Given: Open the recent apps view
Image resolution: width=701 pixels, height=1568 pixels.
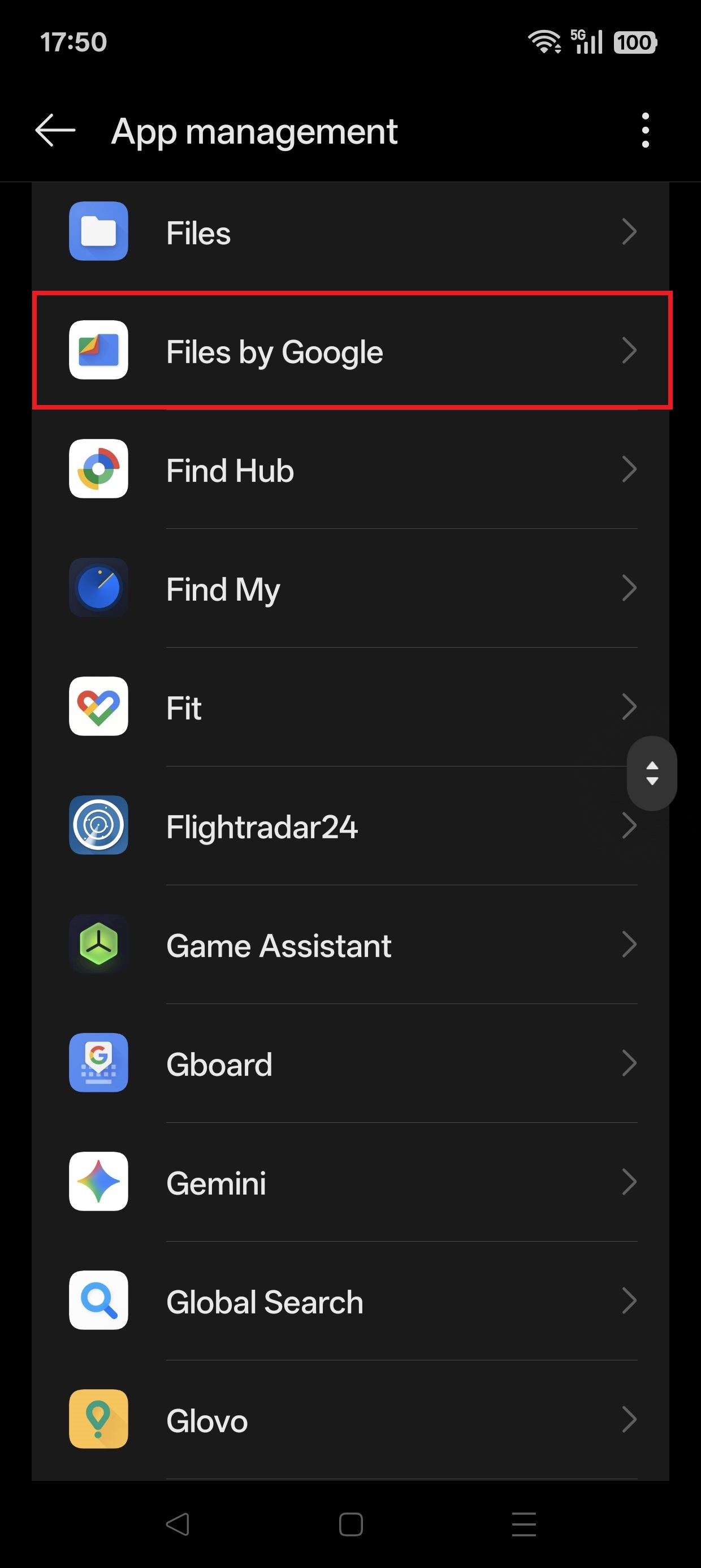Looking at the screenshot, I should (x=523, y=1524).
